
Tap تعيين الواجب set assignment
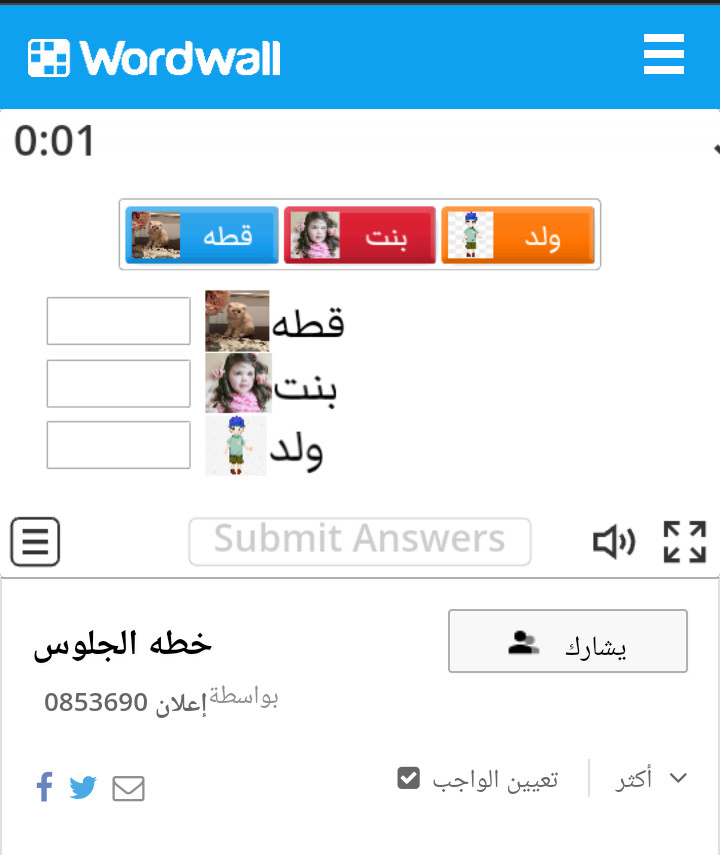click(x=478, y=779)
